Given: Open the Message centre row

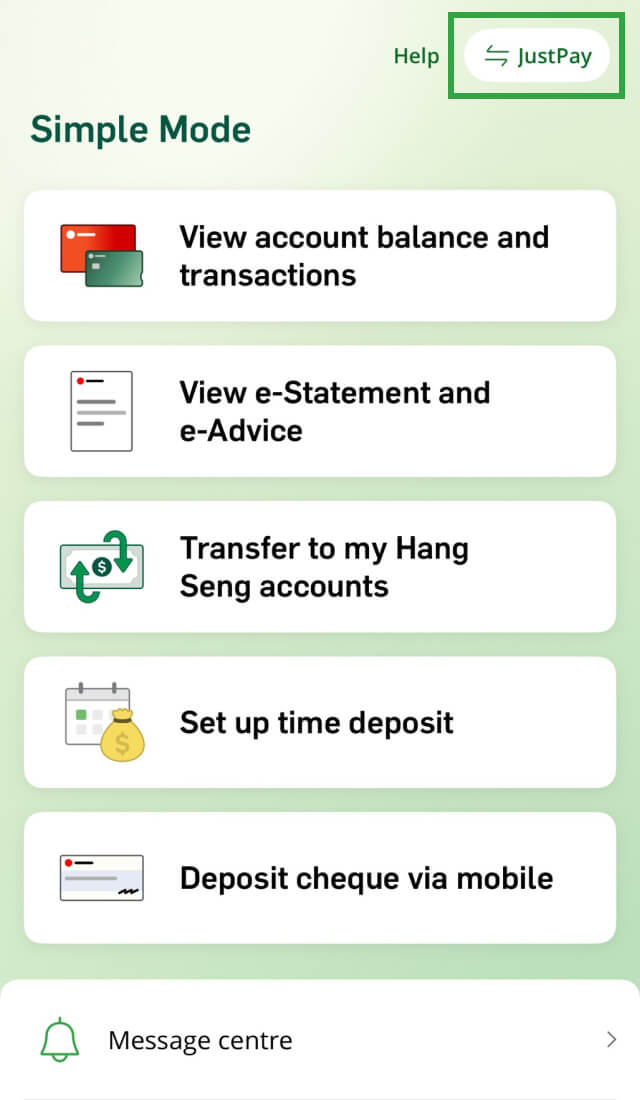Looking at the screenshot, I should tap(320, 1041).
